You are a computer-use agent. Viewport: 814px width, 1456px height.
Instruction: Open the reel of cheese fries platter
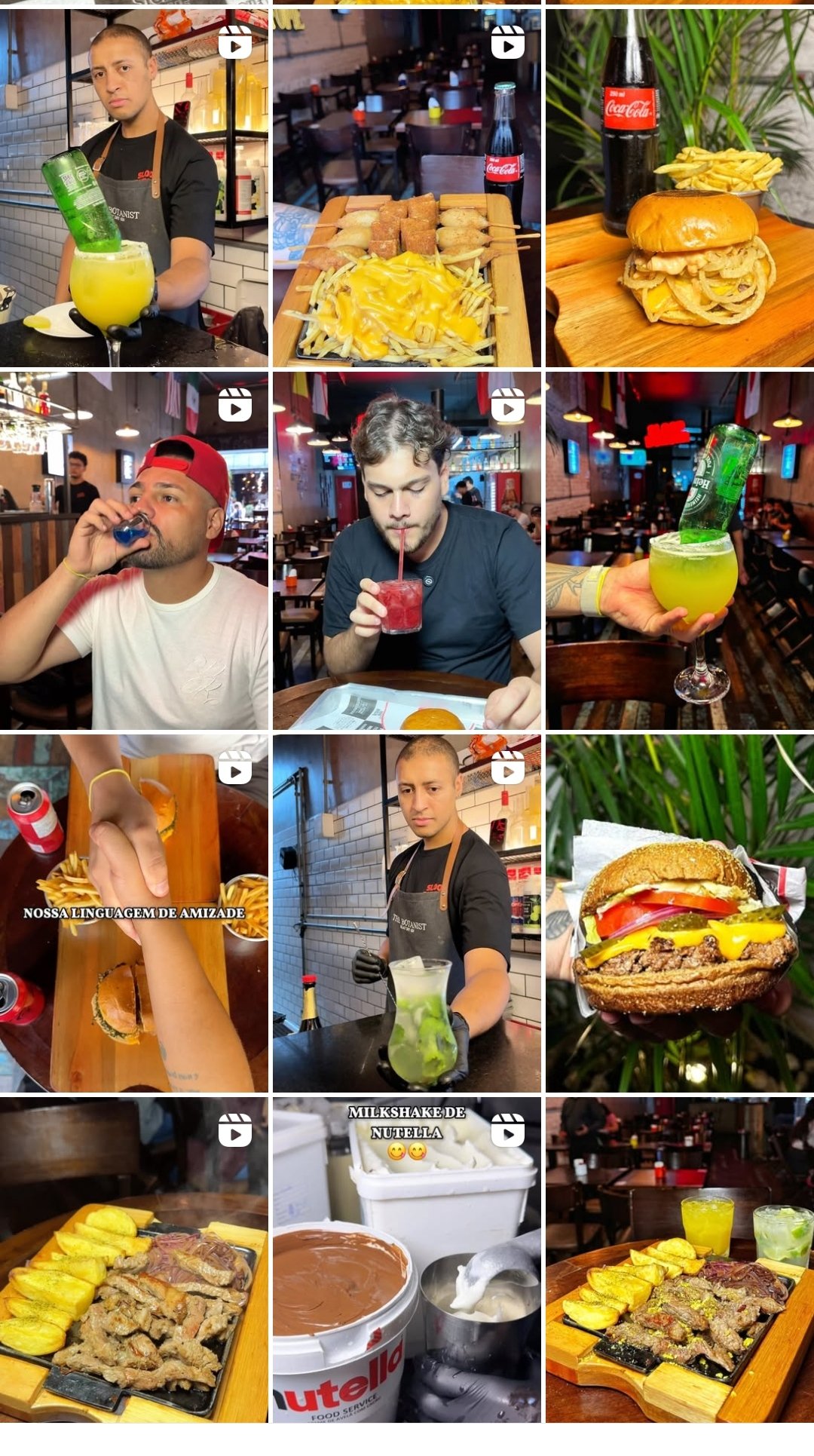tap(406, 189)
